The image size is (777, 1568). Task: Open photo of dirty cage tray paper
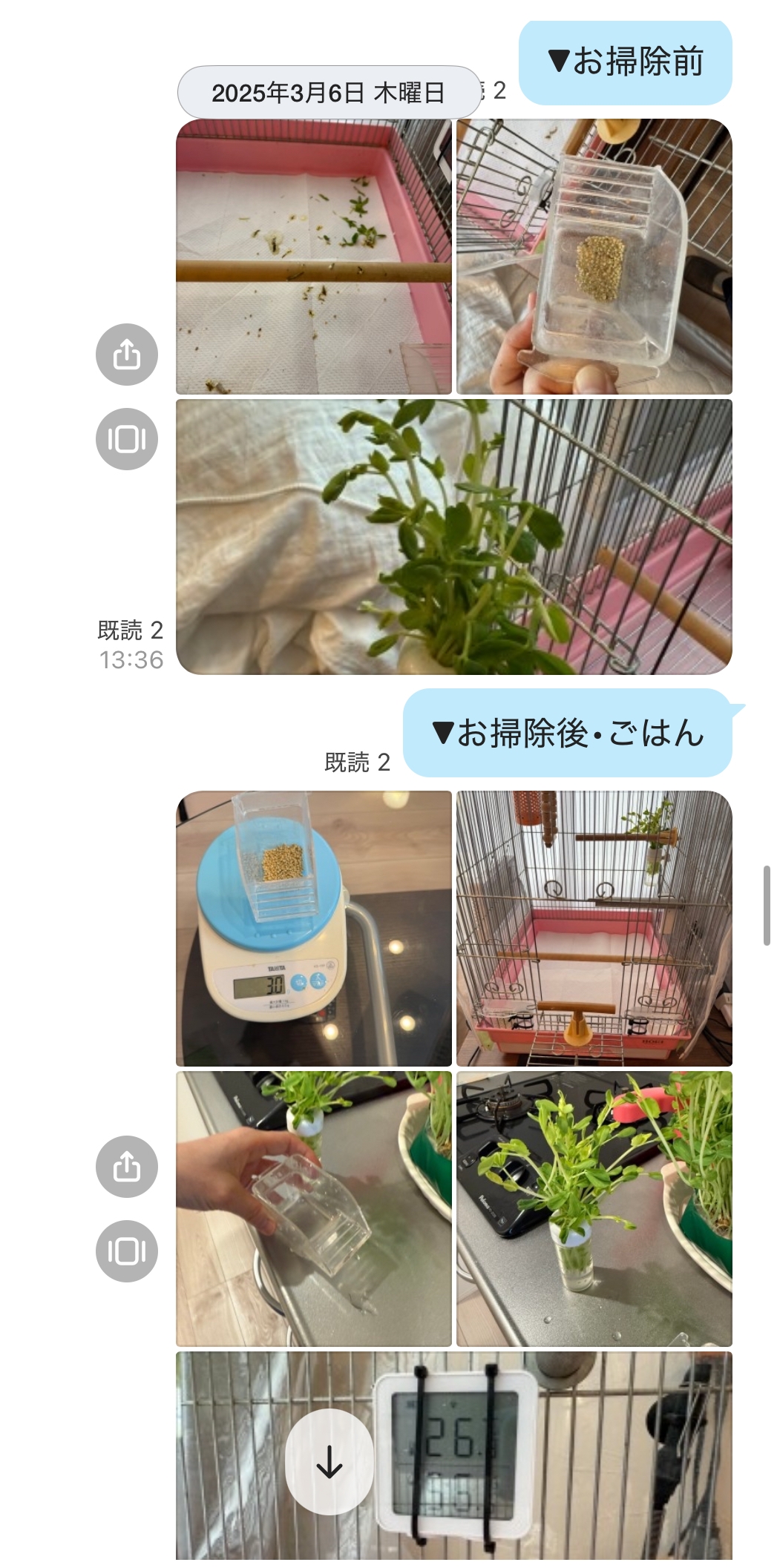tap(313, 257)
